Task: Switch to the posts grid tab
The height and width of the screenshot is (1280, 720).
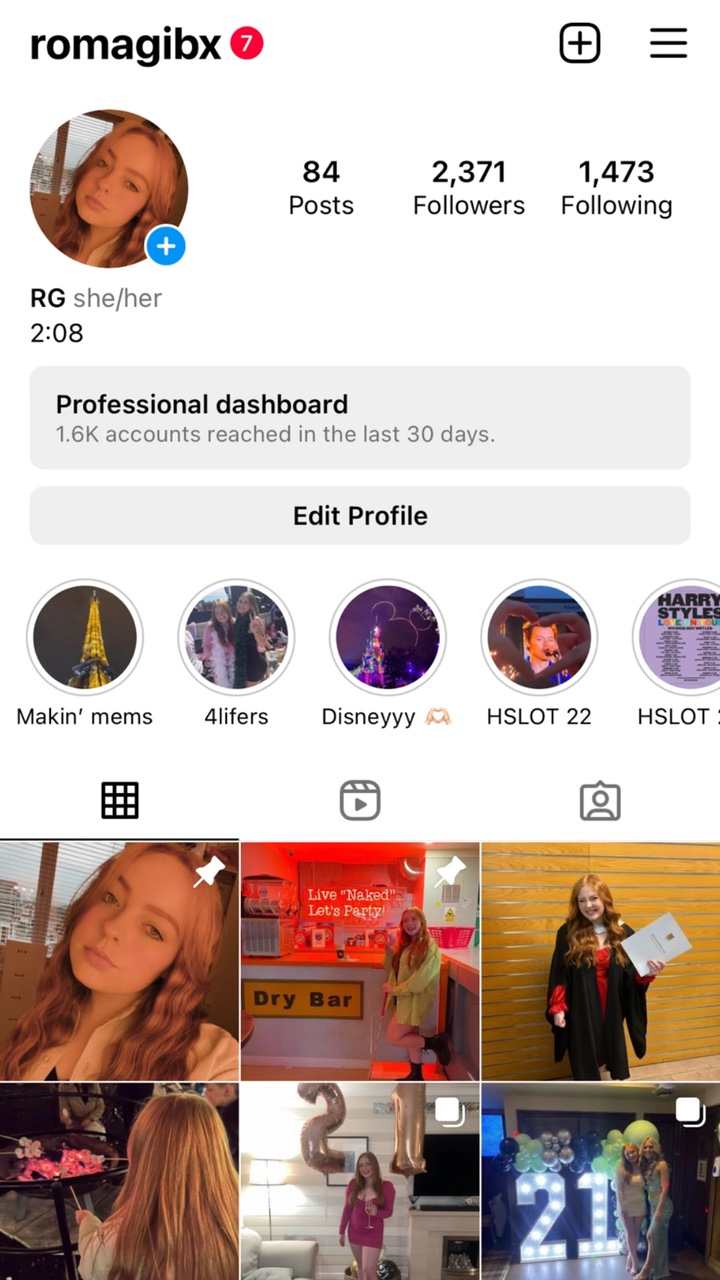Action: 120,801
